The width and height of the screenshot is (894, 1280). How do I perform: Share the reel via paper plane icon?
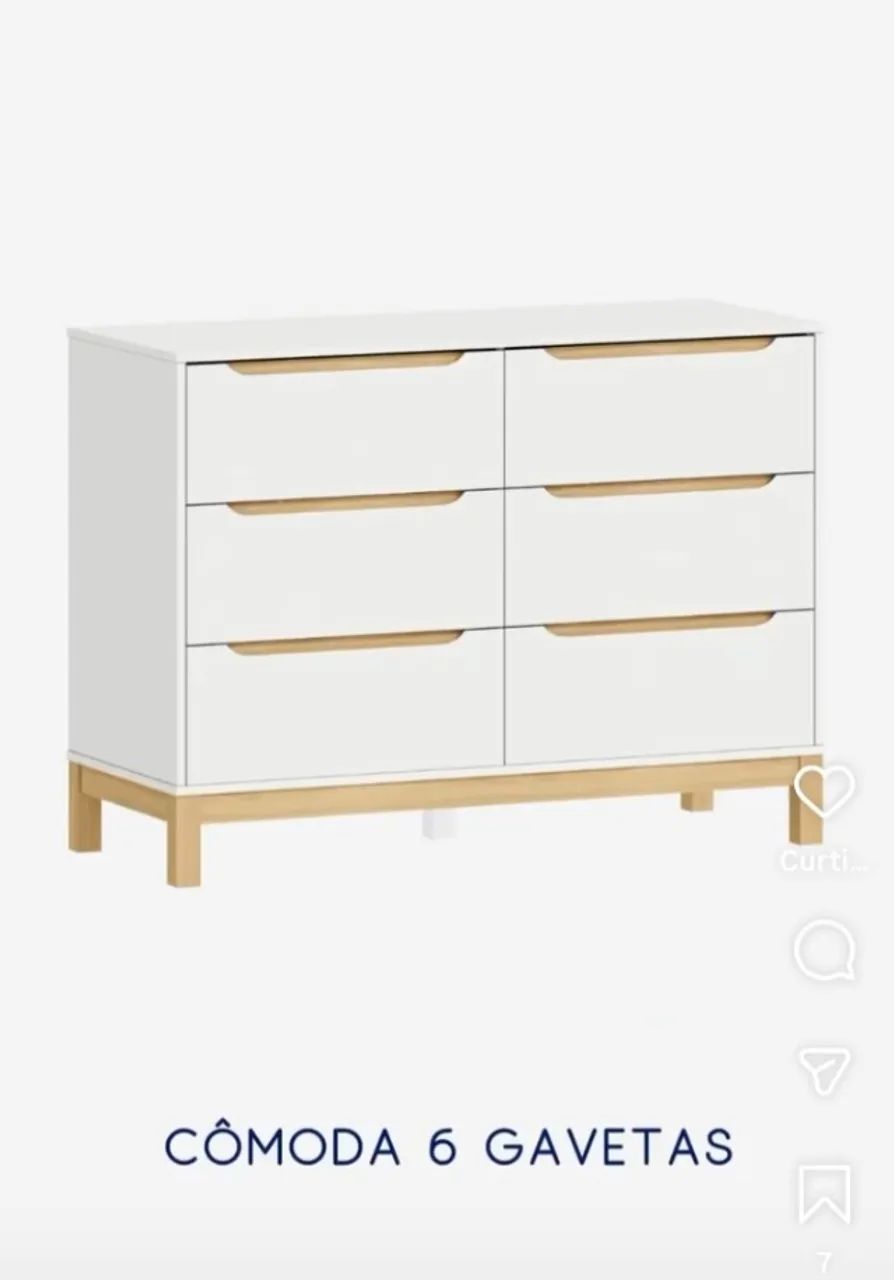click(x=823, y=1071)
